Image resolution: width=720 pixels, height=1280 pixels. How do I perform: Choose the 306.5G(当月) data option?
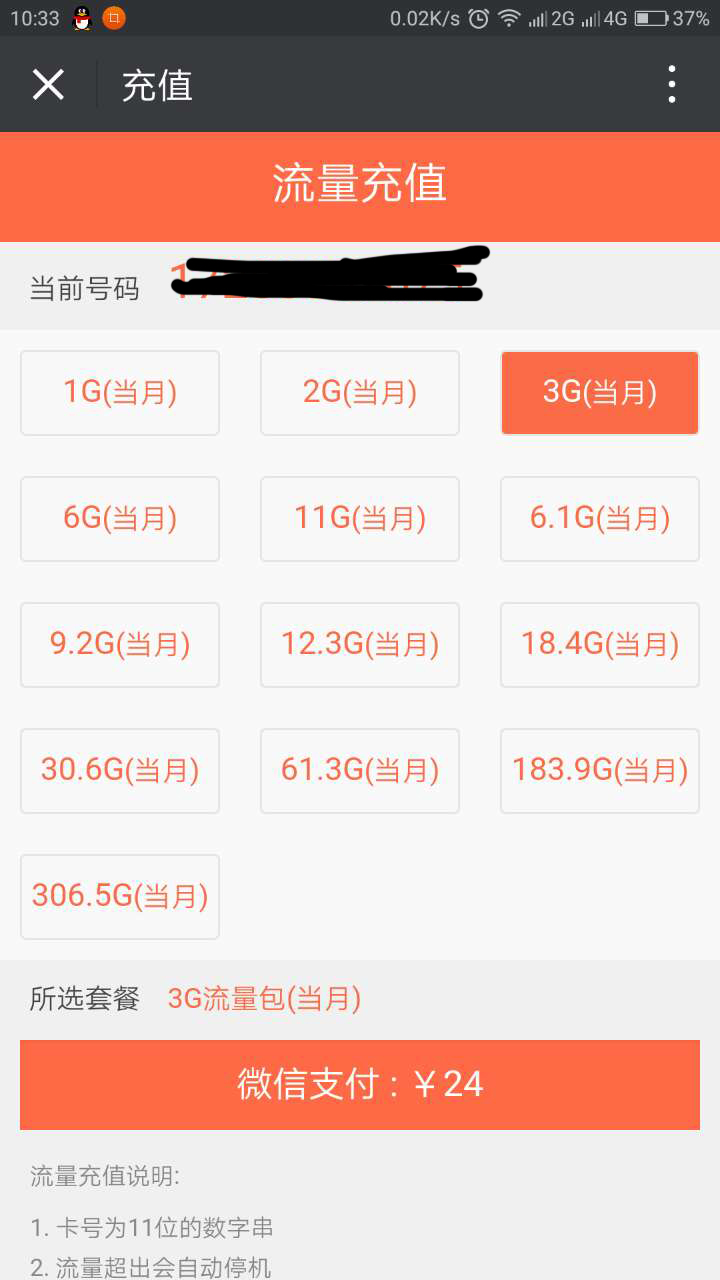119,896
